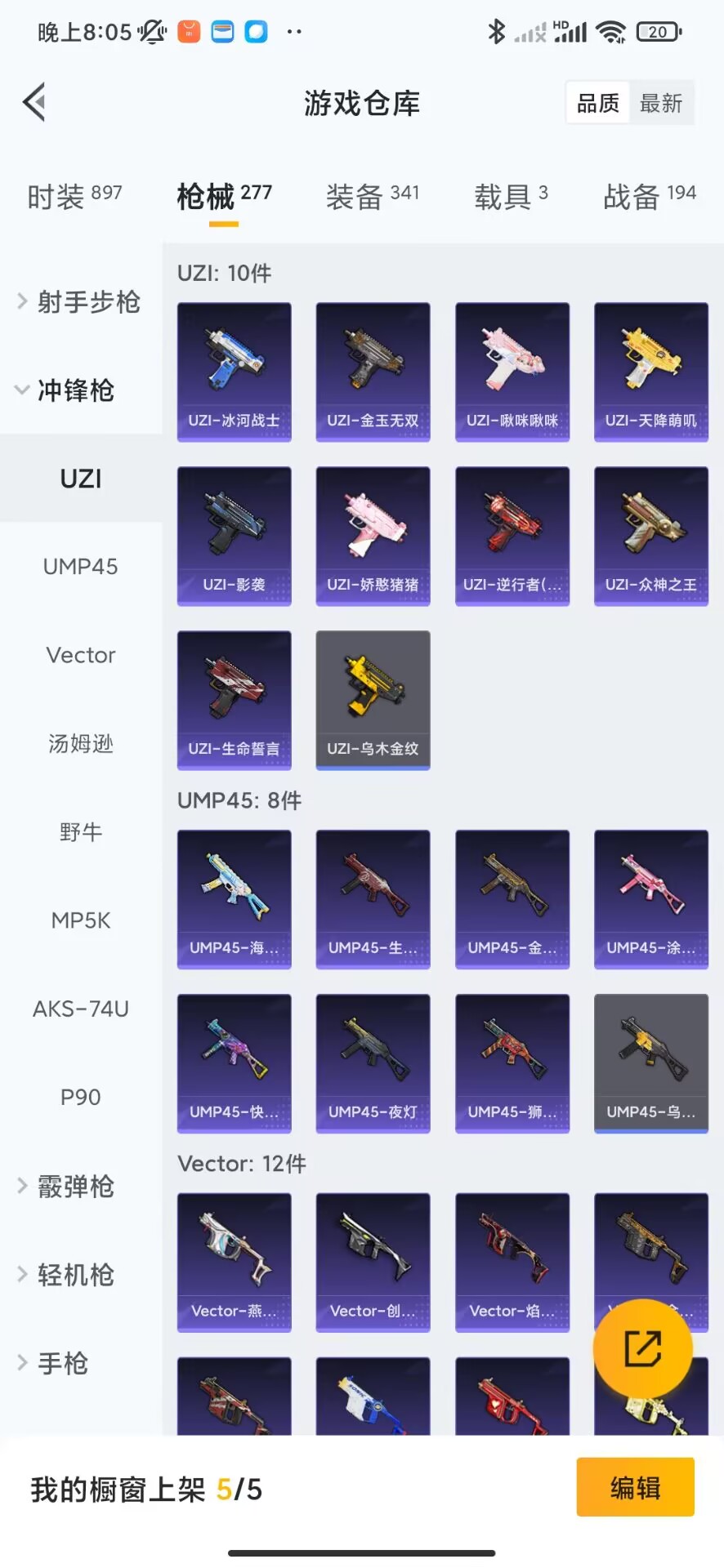Collapse the 冲锋枪 category
This screenshot has width=724, height=1568.
click(x=74, y=390)
